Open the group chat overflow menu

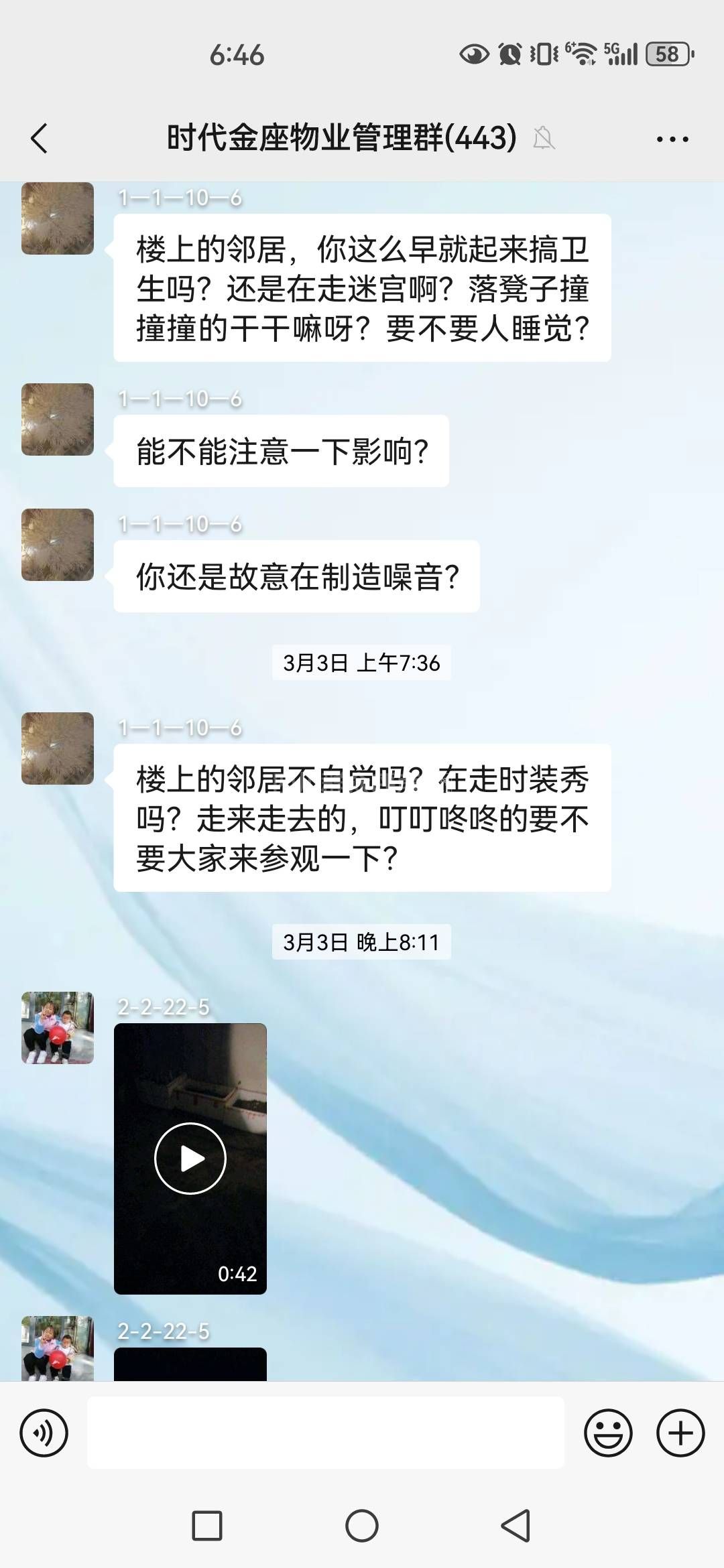(672, 139)
